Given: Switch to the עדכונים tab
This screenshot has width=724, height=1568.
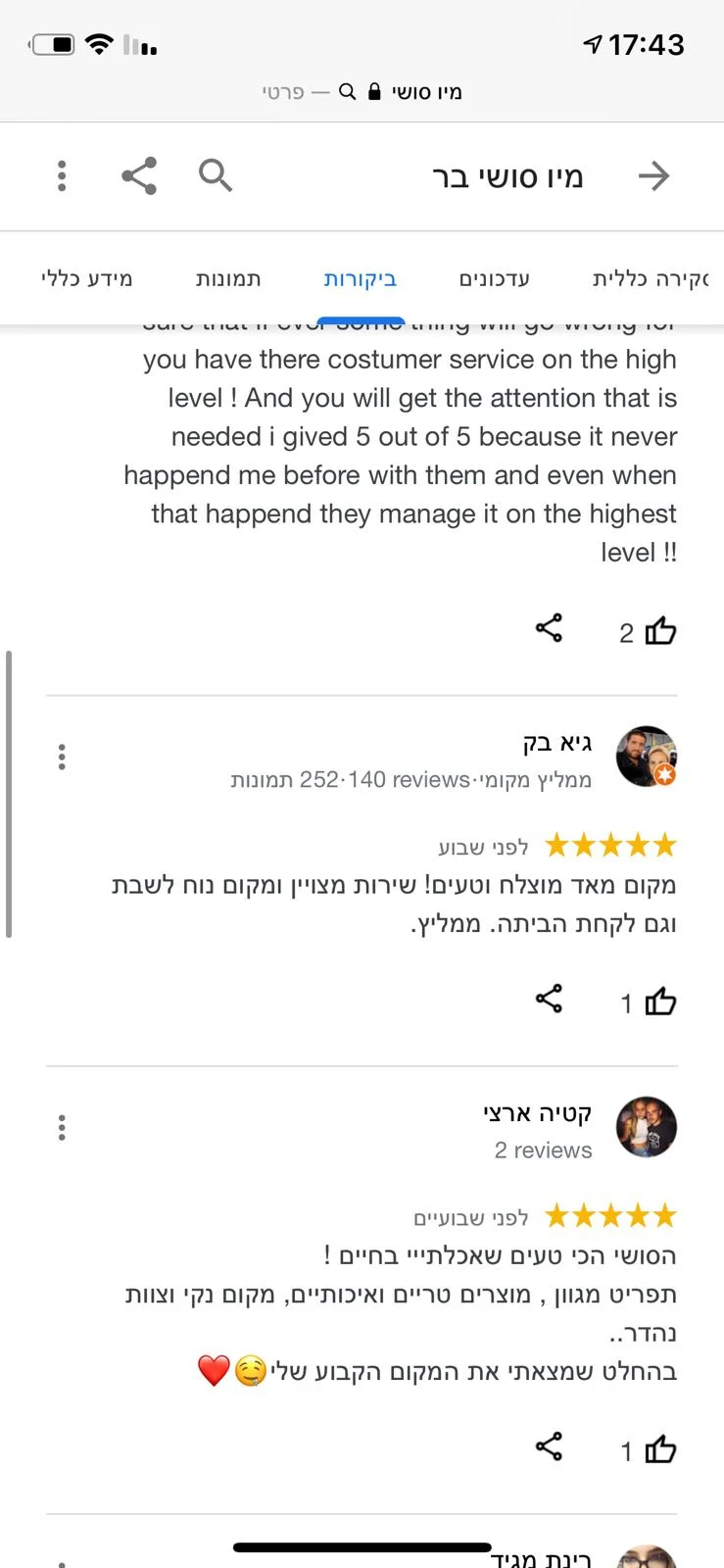Looking at the screenshot, I should pos(494,278).
